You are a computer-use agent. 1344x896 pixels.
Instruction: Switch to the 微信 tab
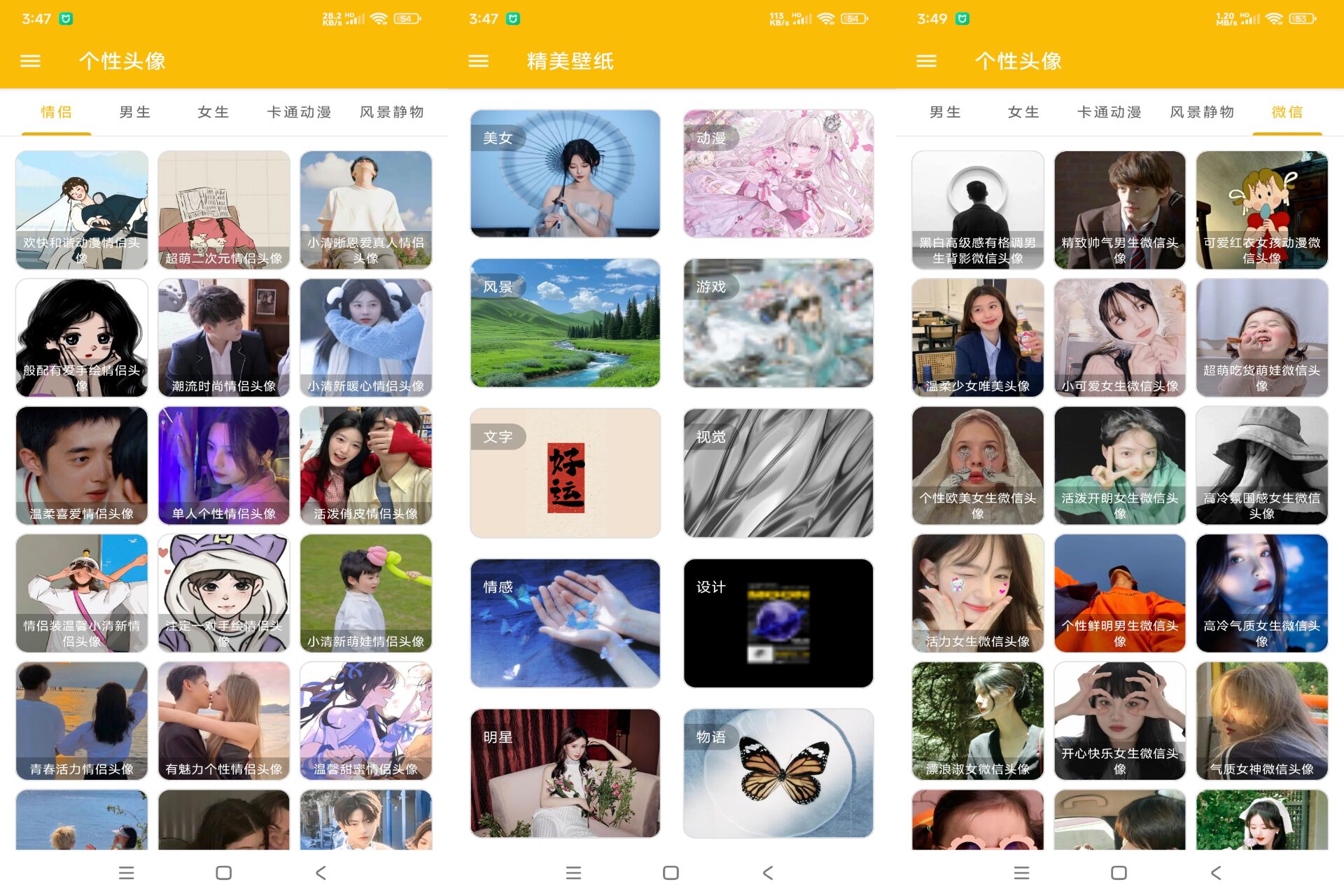tap(1287, 112)
